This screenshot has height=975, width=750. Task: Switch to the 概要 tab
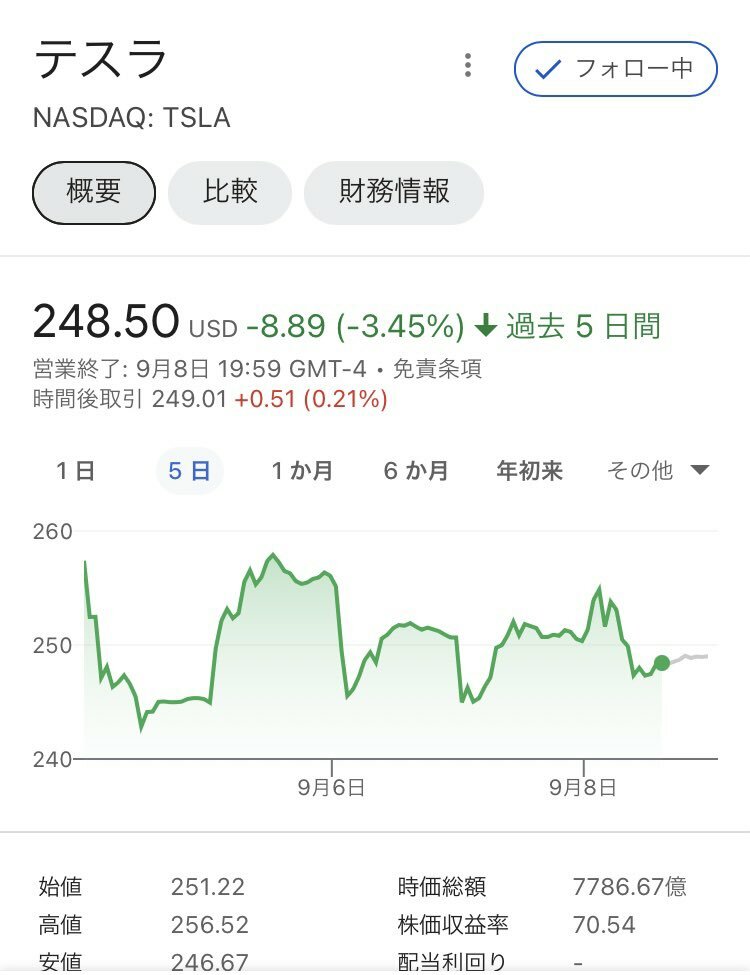click(94, 192)
